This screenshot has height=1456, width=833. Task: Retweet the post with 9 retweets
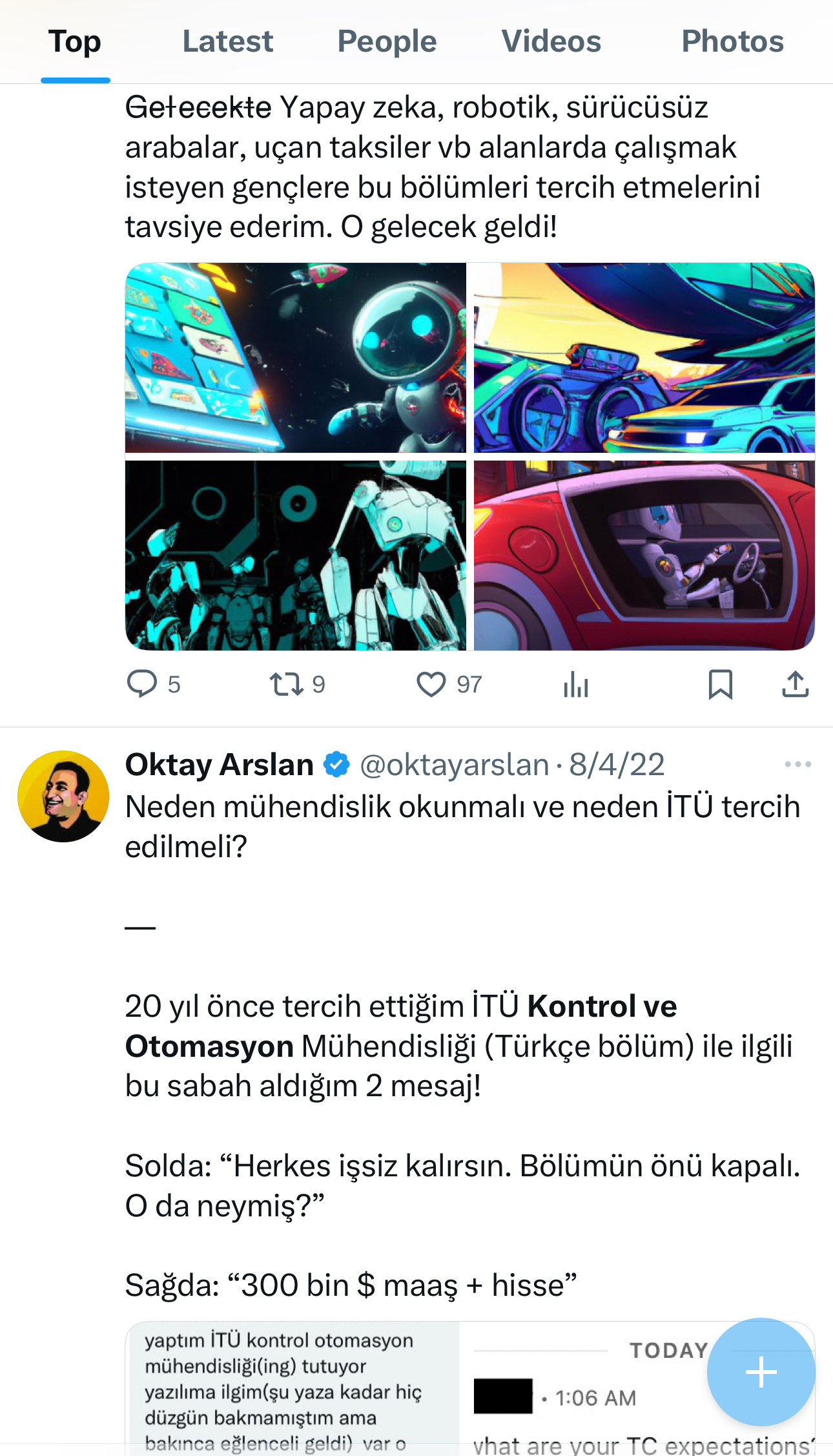286,684
